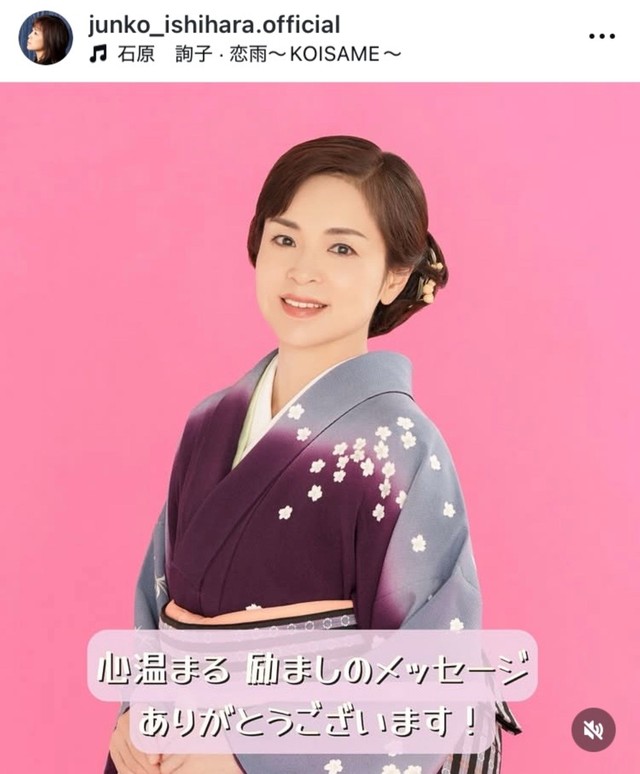Open junko_ishihara.official profile picture
Viewport: 640px width, 774px height.
[45, 38]
